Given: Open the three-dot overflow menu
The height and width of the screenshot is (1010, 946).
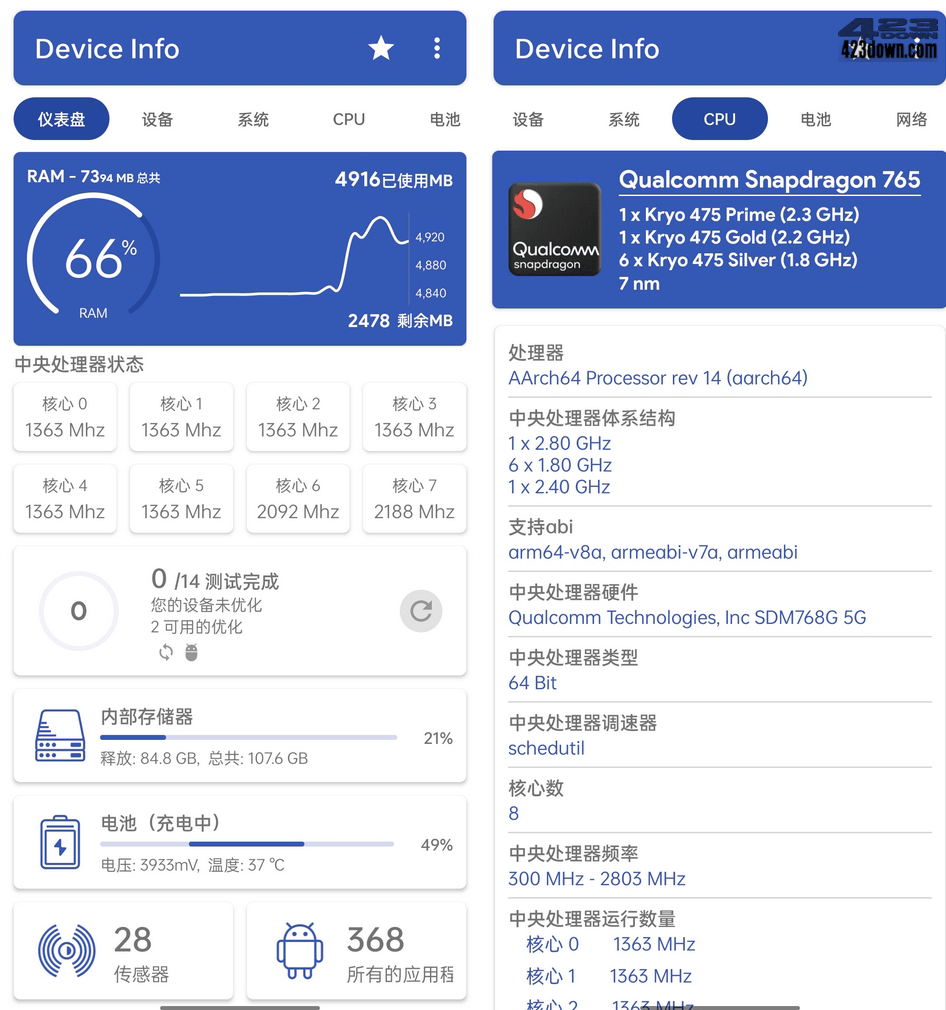Looking at the screenshot, I should pos(437,49).
